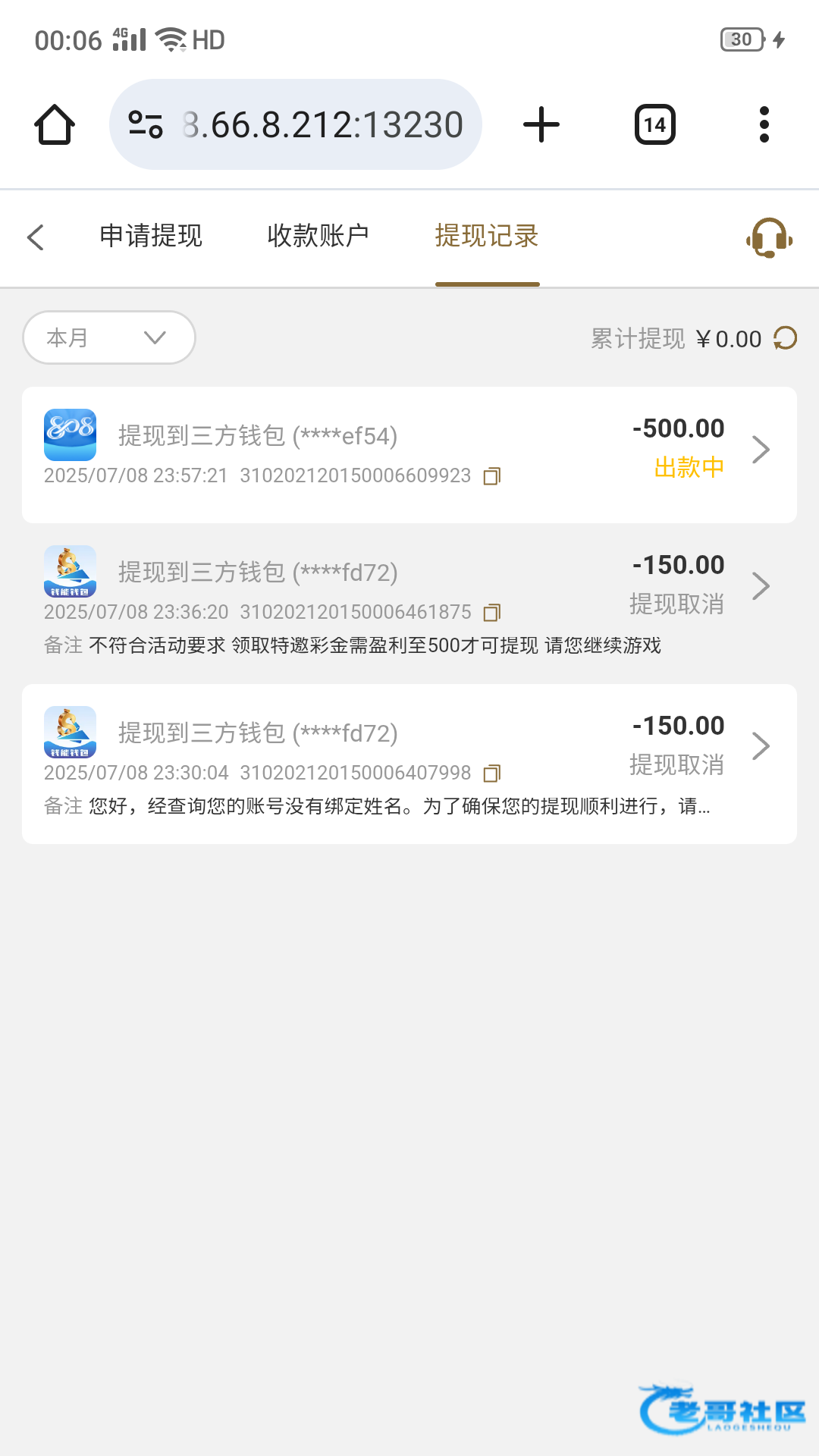Screen dimensions: 819x1456
Task: Open the -500.00 出款中 withdrawal record
Action: point(409,455)
